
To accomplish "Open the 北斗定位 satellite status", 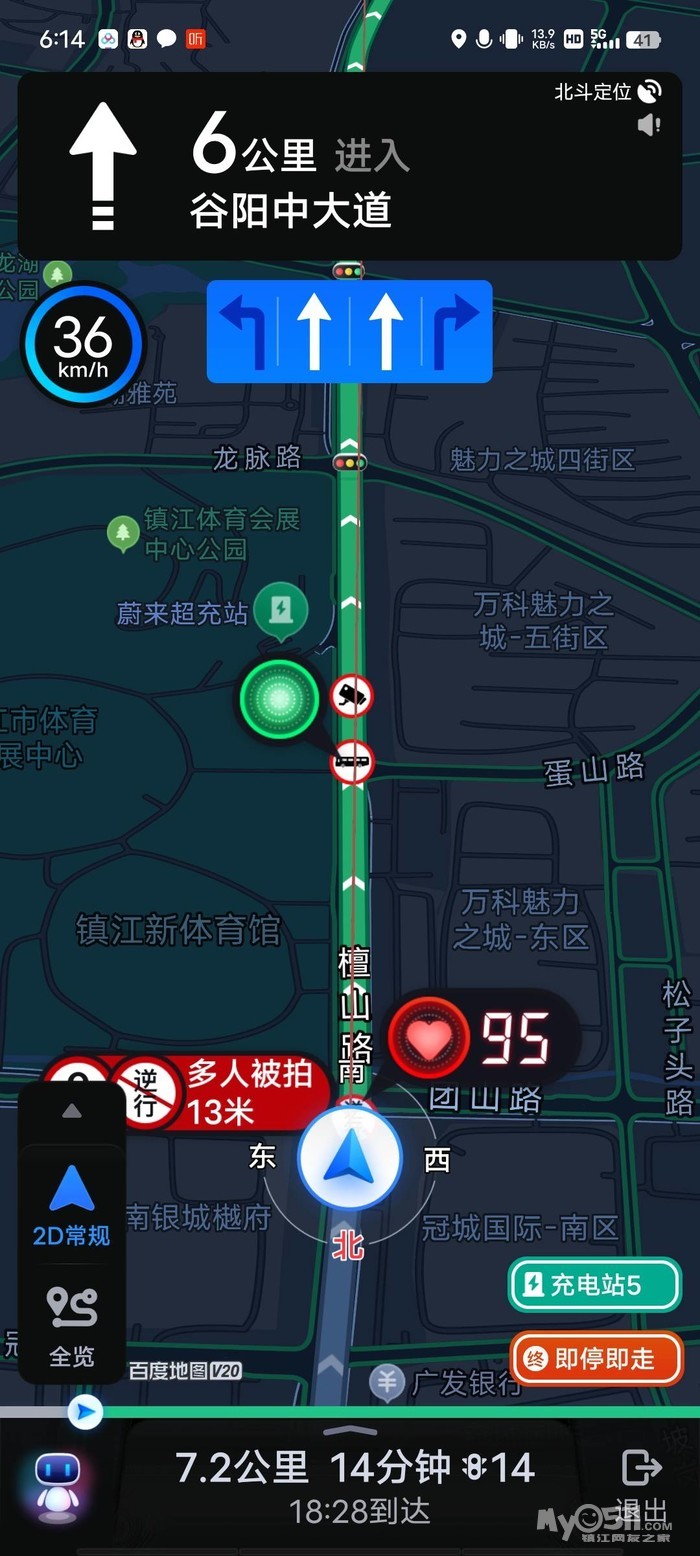I will click(x=607, y=92).
